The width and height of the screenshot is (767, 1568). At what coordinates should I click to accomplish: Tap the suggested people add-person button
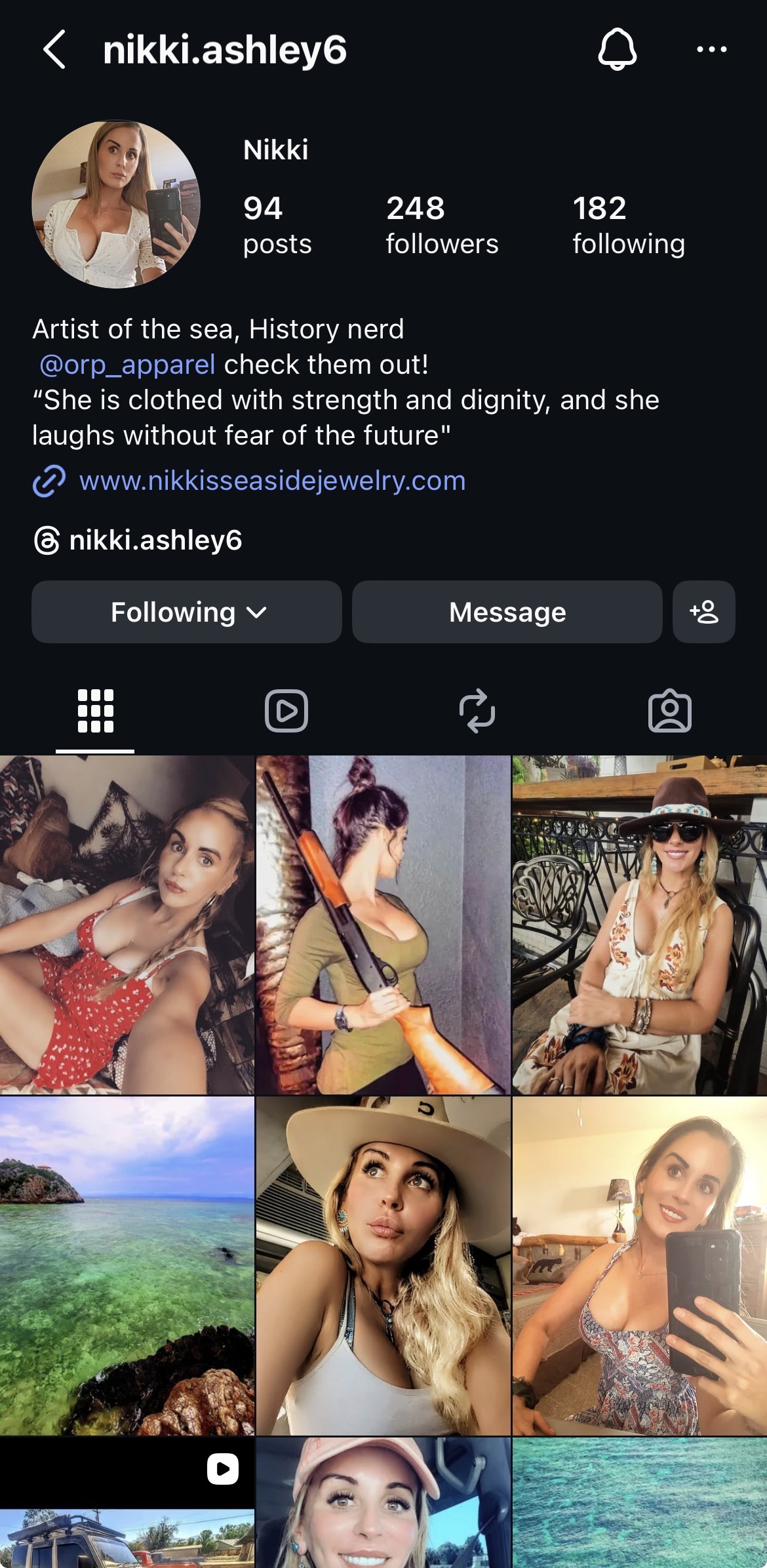pos(703,612)
